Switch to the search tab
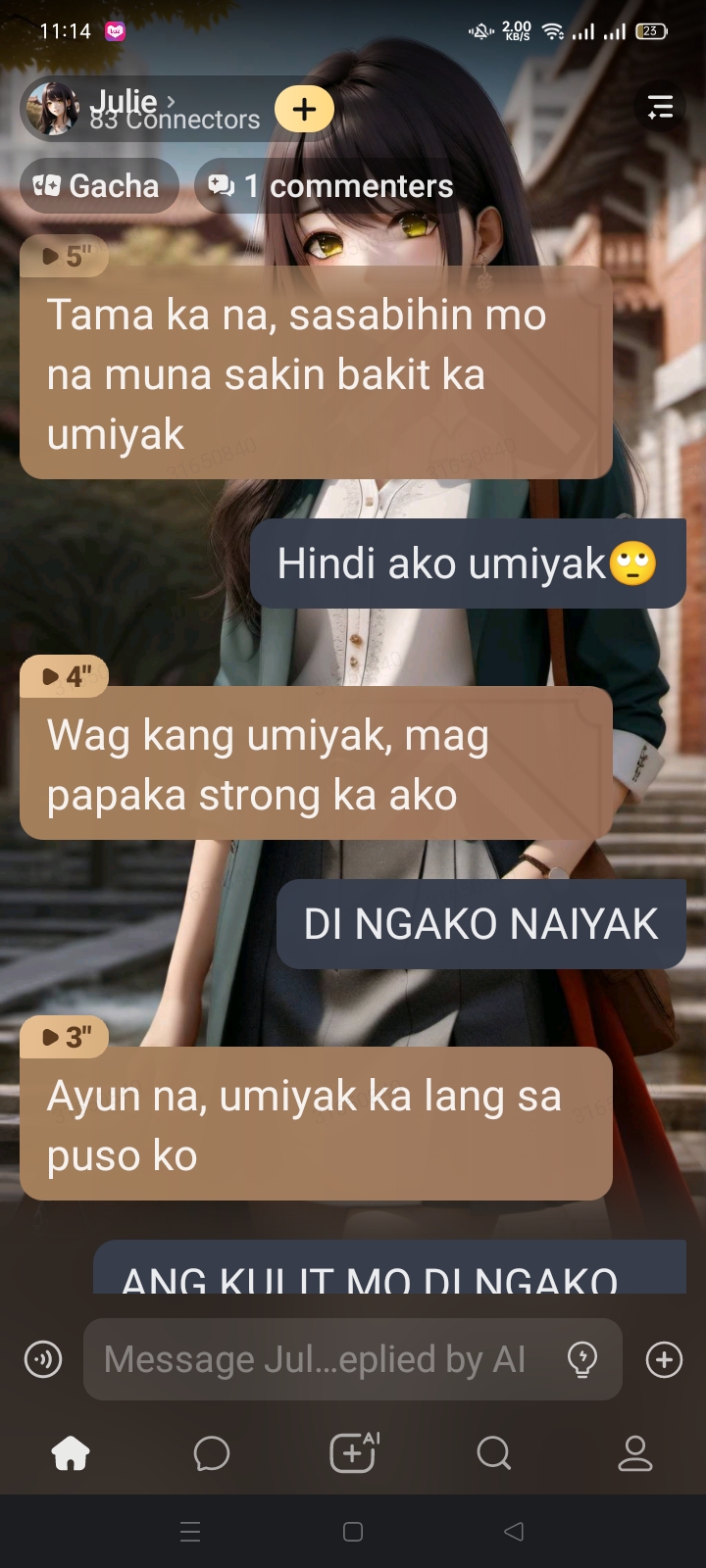The height and width of the screenshot is (1568, 706). pos(493,1453)
